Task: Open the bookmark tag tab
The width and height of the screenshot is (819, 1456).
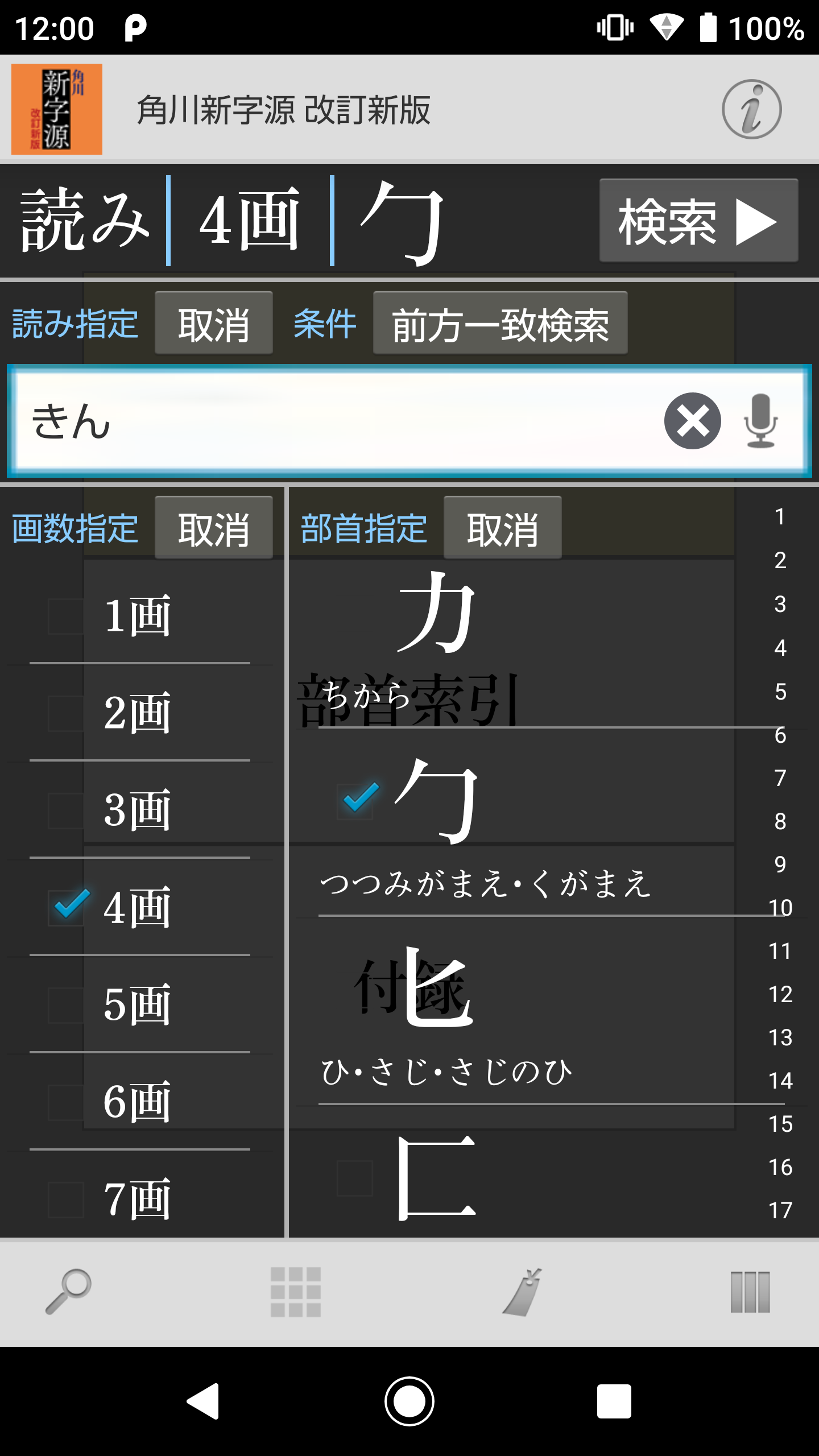Action: (x=523, y=1292)
